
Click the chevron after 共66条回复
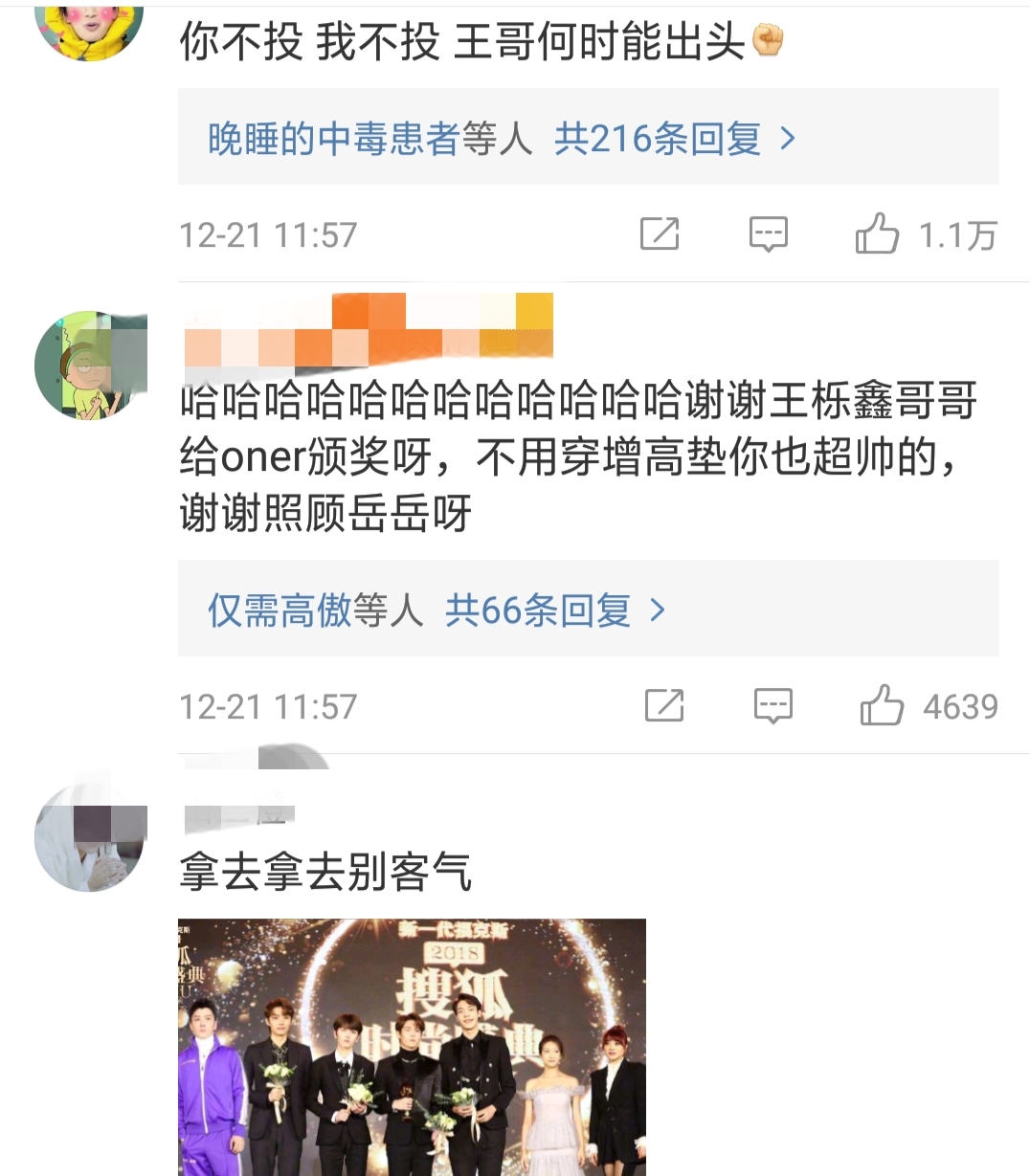coord(657,610)
